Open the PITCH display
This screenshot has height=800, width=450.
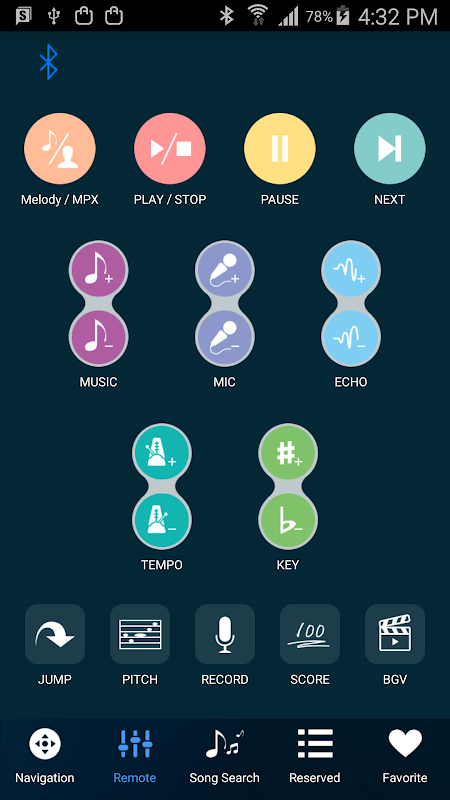140,634
